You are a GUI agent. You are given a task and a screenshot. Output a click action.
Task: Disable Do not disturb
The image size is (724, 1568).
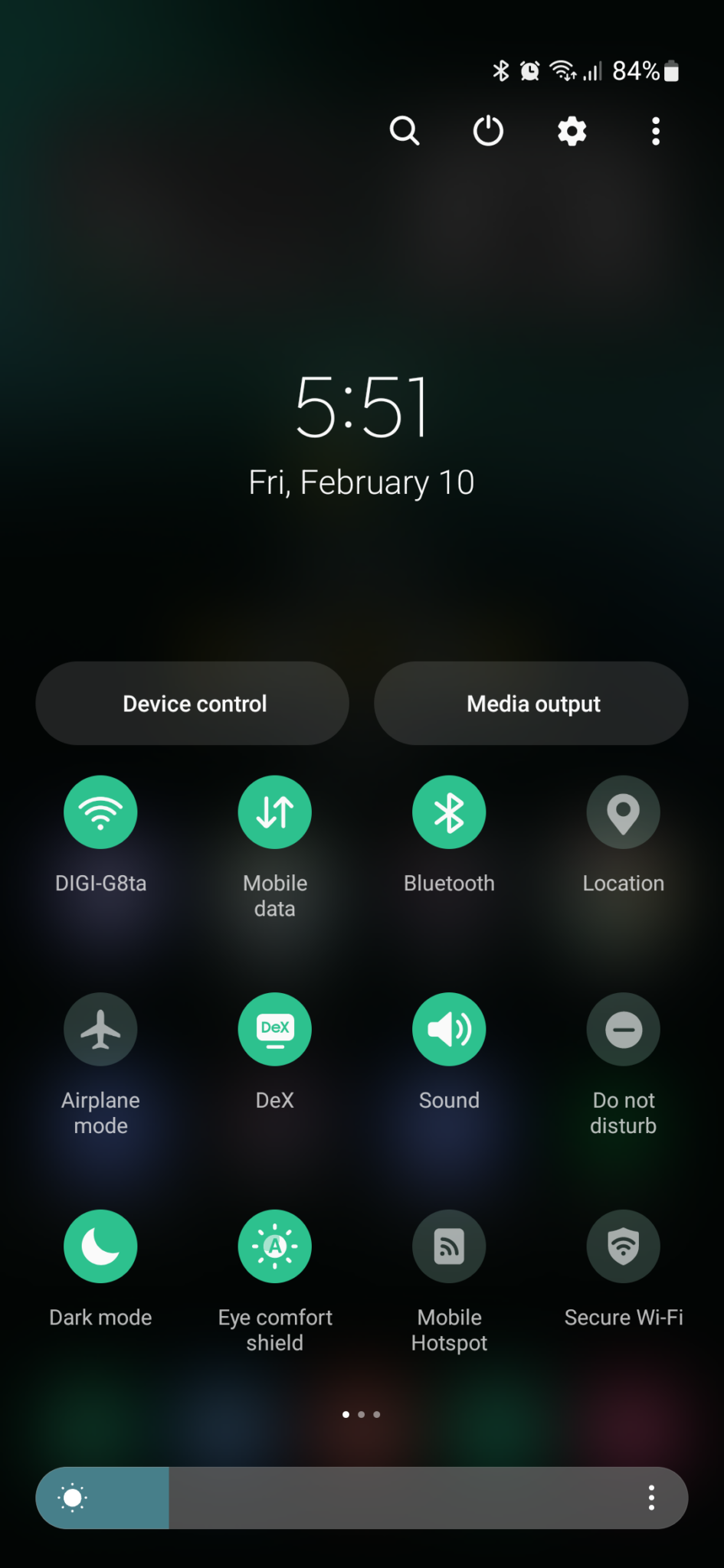[623, 1028]
